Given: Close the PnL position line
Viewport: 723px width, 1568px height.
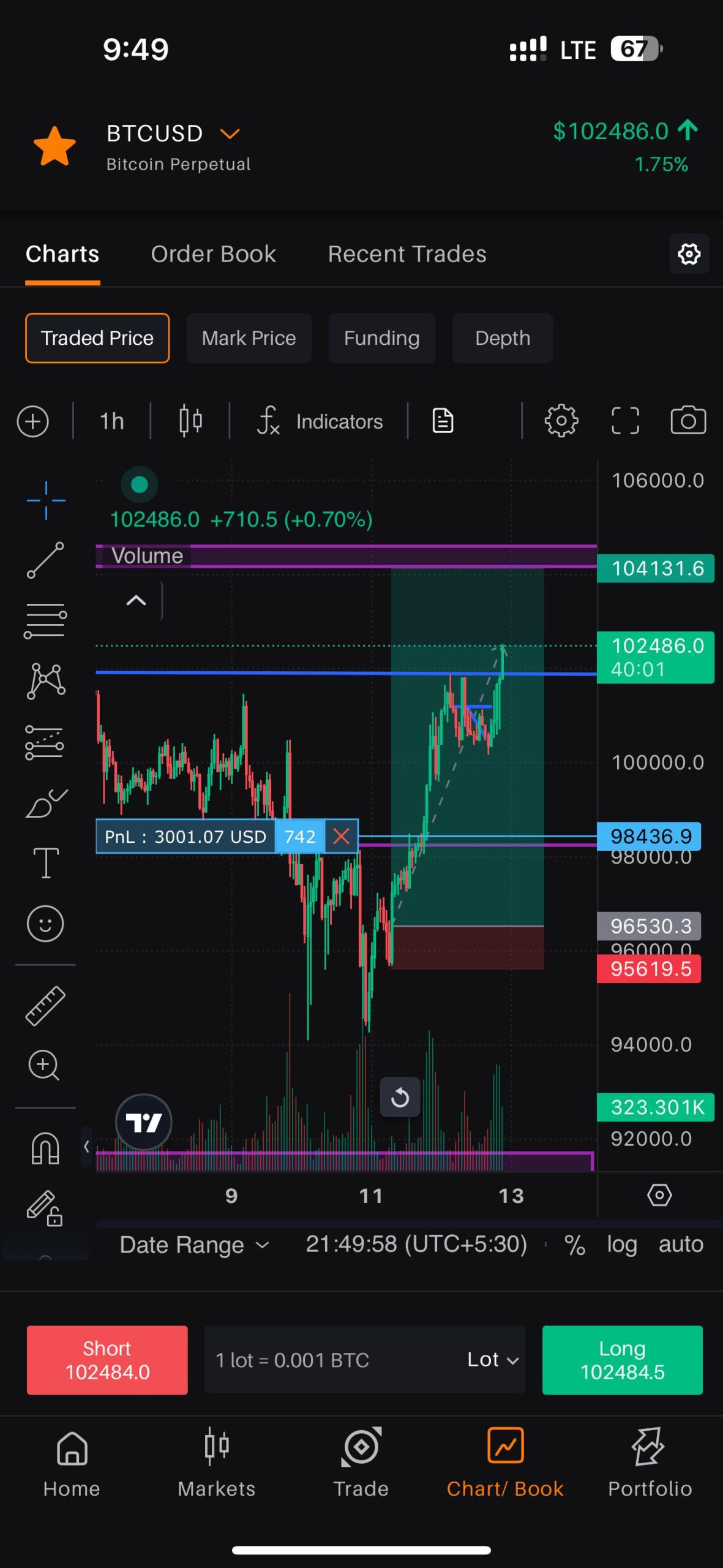Looking at the screenshot, I should 341,836.
